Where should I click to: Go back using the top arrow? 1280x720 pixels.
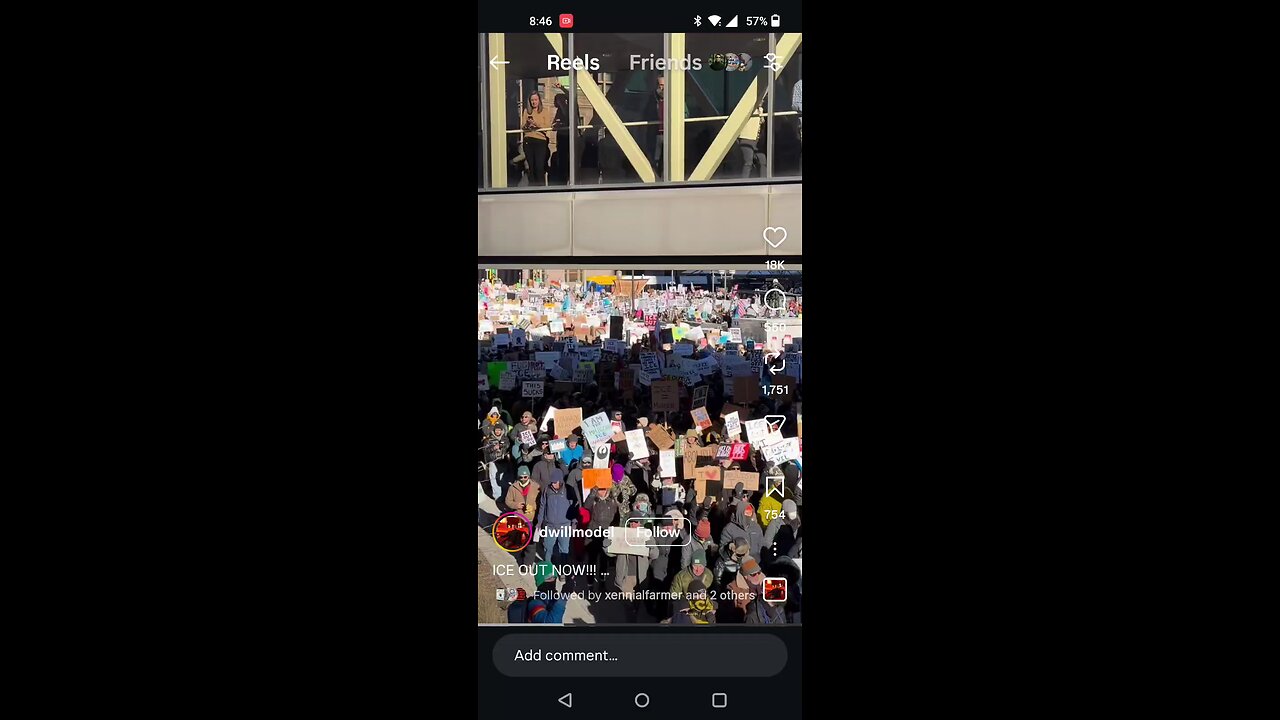click(x=499, y=63)
